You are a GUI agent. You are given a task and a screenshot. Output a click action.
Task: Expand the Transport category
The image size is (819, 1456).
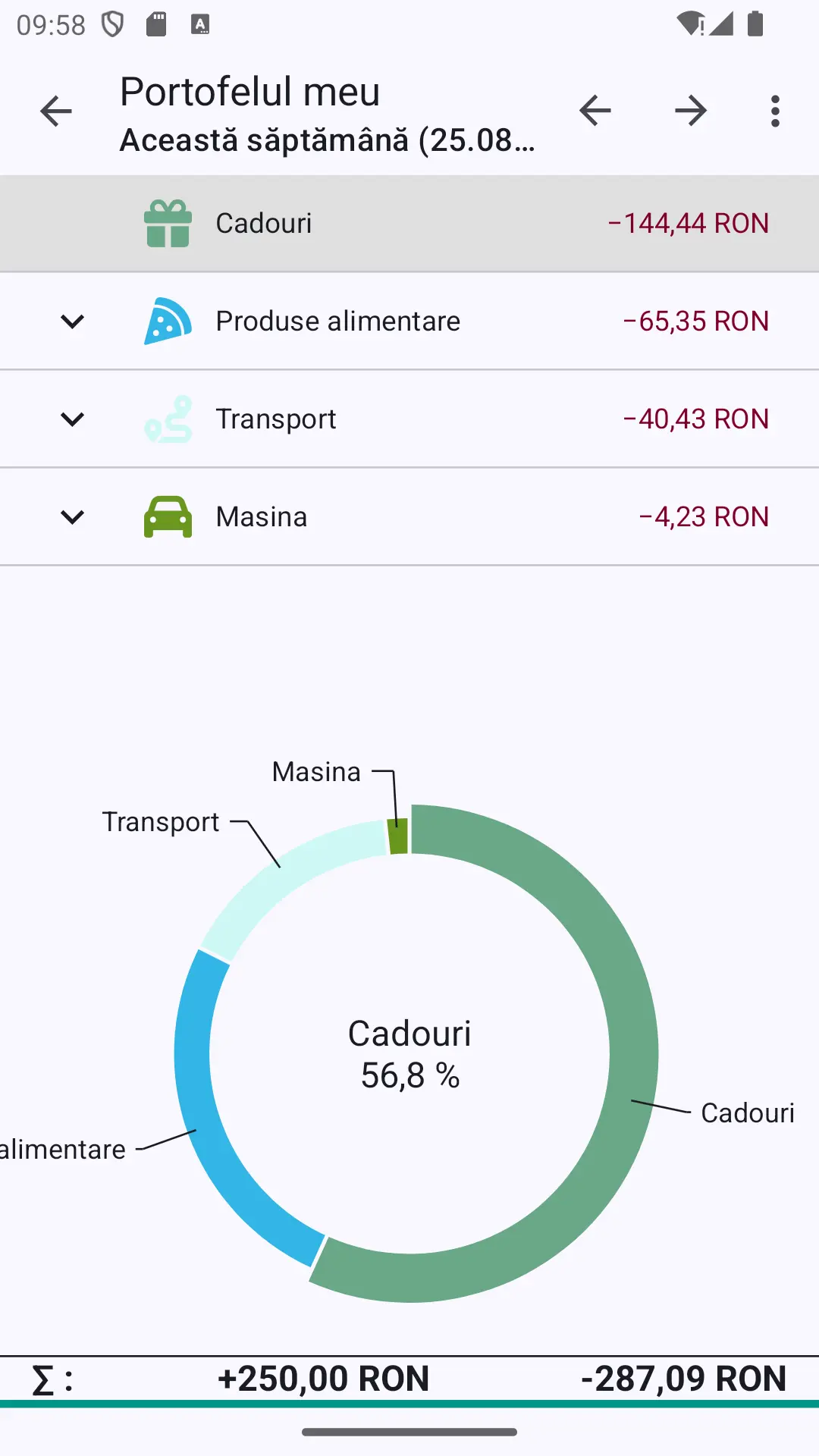72,419
